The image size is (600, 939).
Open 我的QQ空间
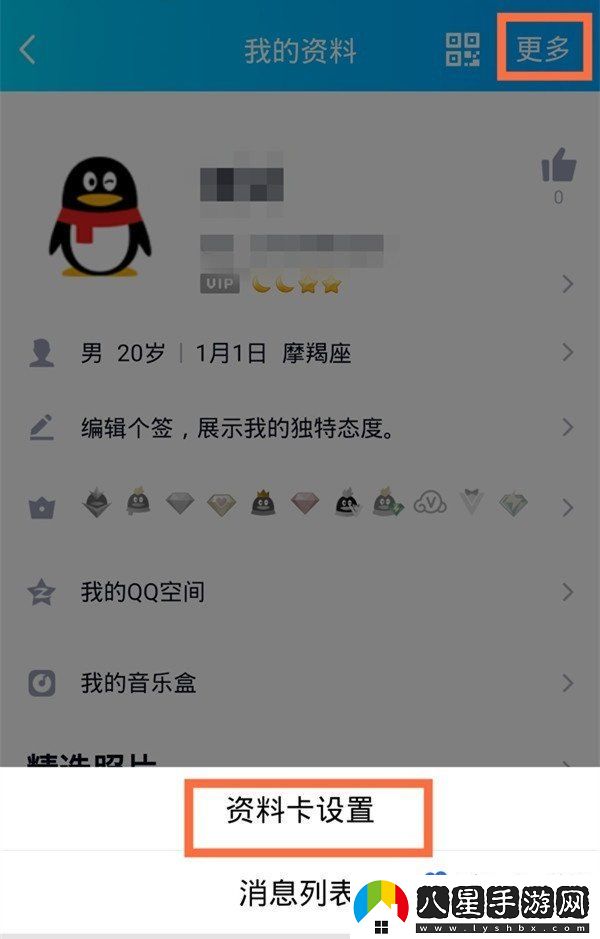click(300, 592)
